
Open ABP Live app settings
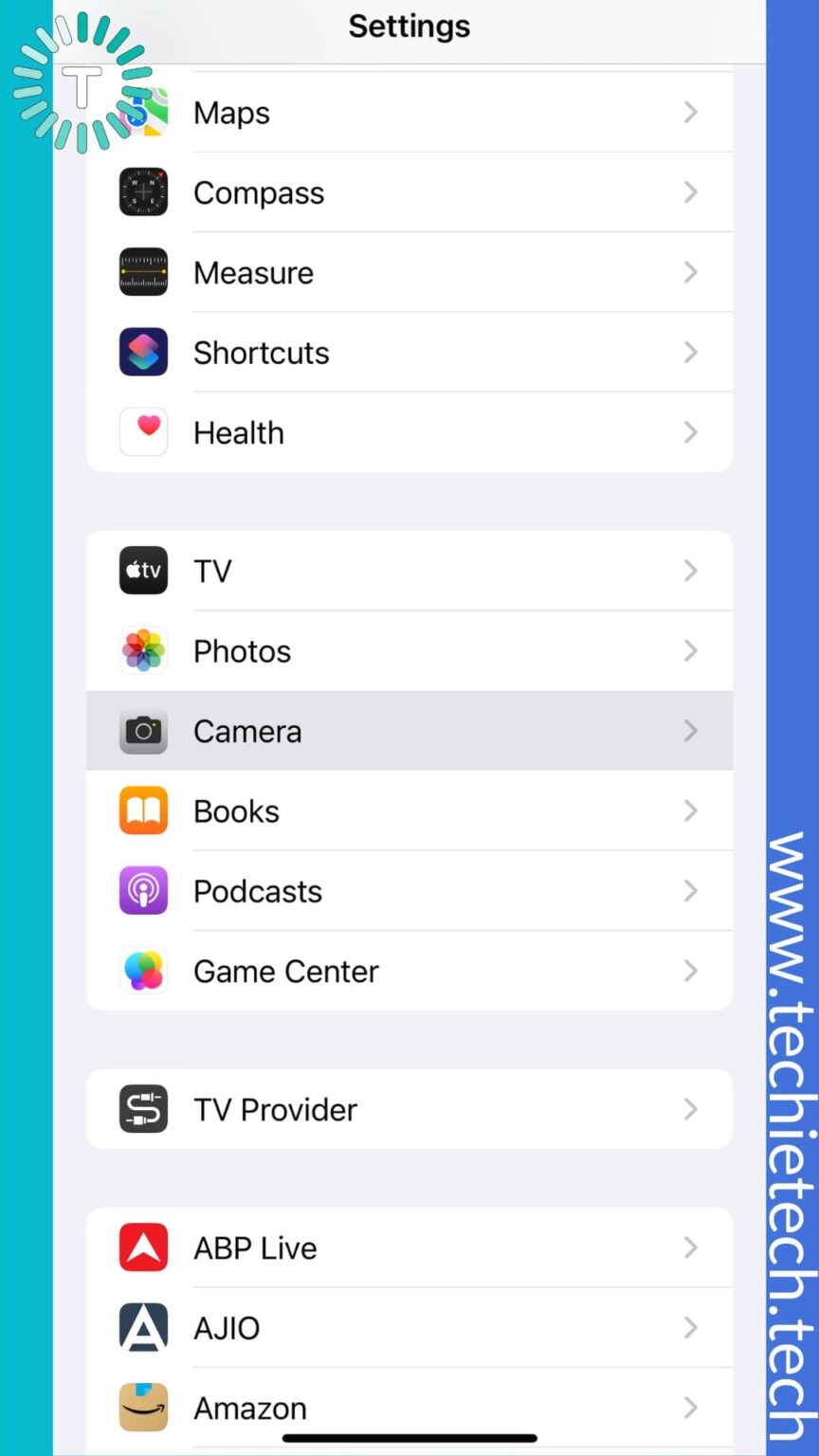coord(409,1247)
